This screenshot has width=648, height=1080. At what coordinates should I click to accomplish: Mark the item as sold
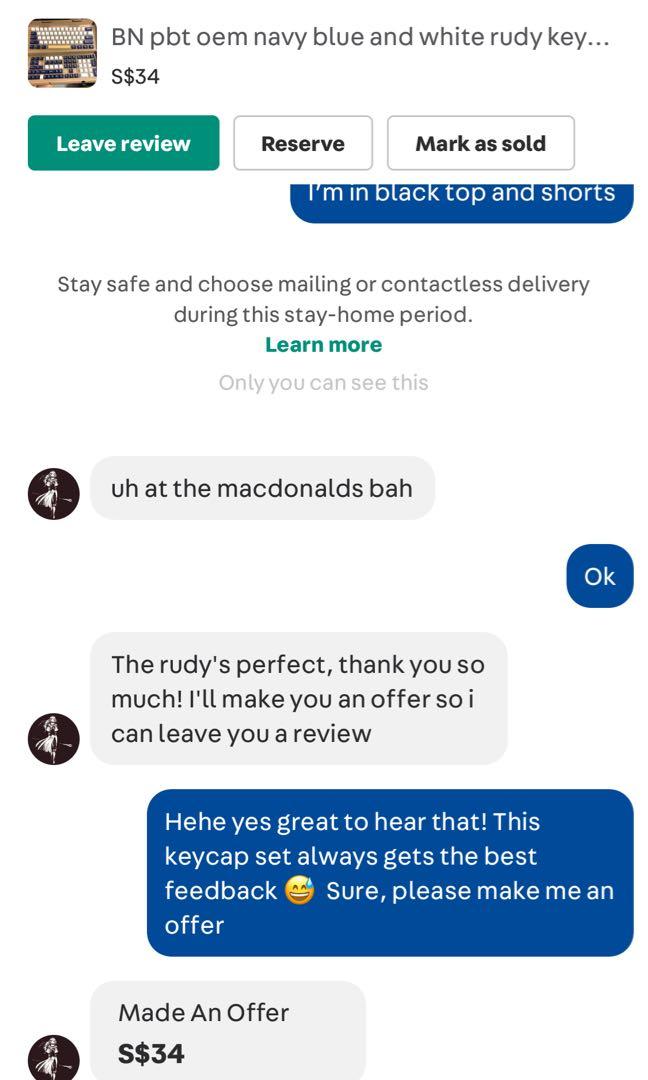click(x=480, y=143)
